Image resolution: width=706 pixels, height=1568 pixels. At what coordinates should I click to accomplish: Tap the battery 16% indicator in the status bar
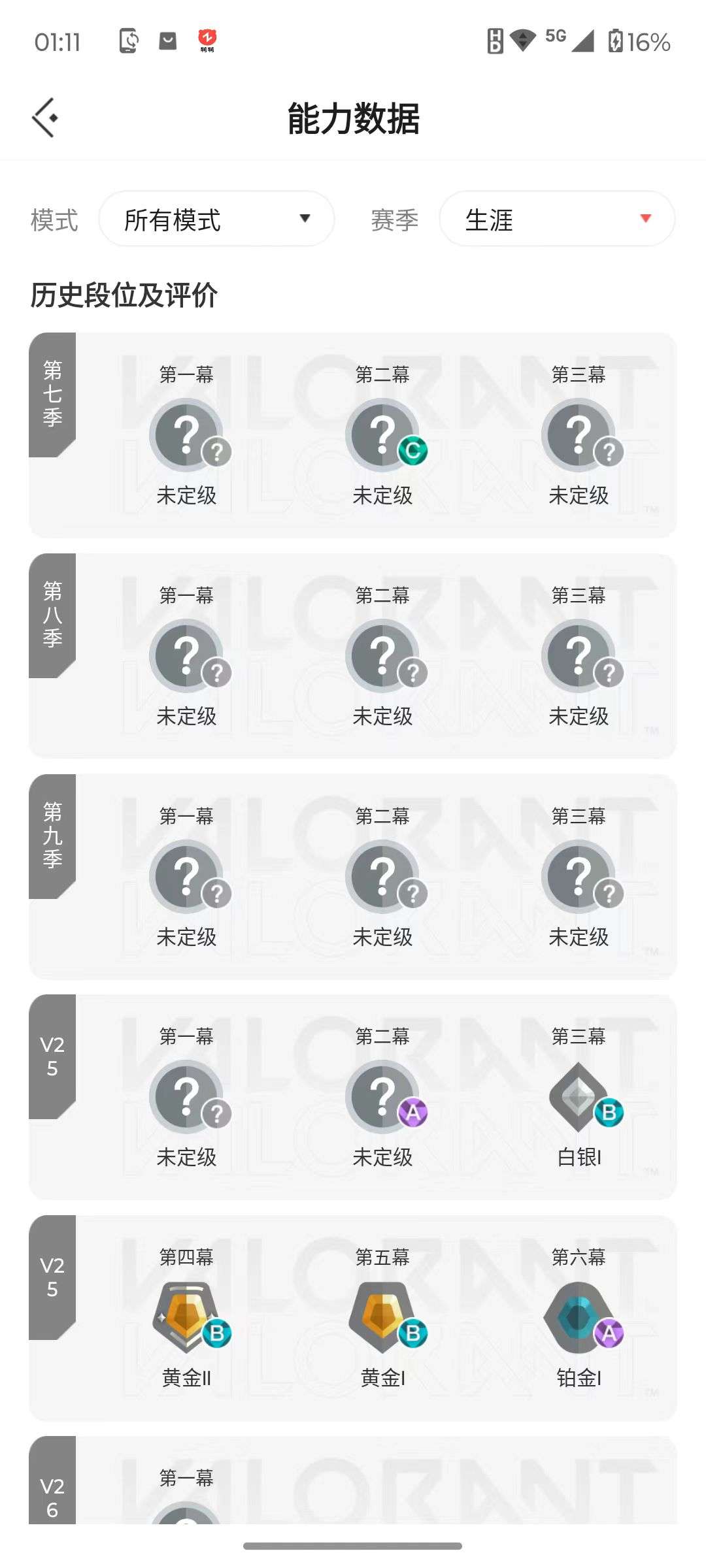tap(641, 42)
